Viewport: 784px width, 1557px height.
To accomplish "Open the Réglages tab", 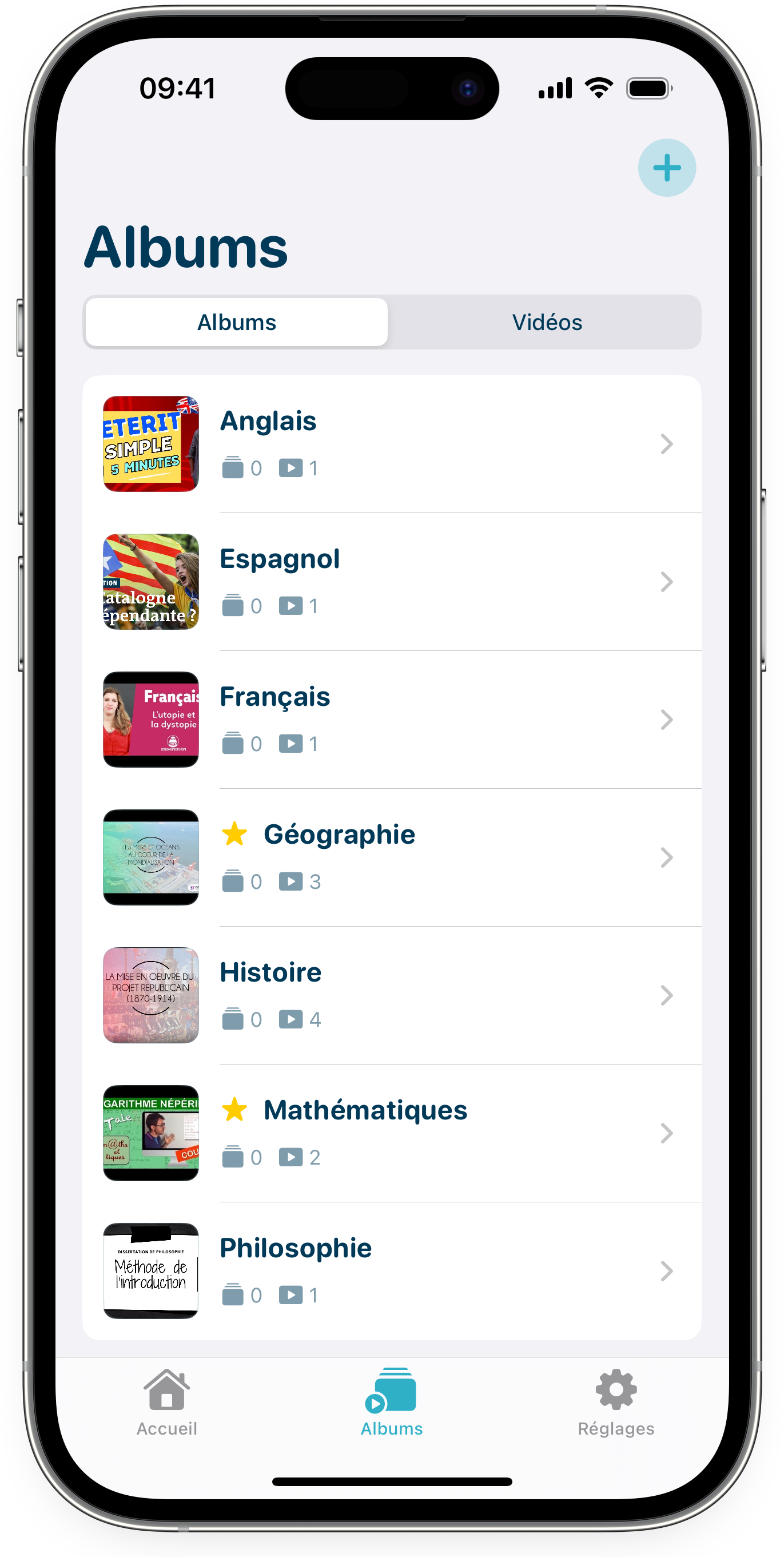I will (615, 1402).
